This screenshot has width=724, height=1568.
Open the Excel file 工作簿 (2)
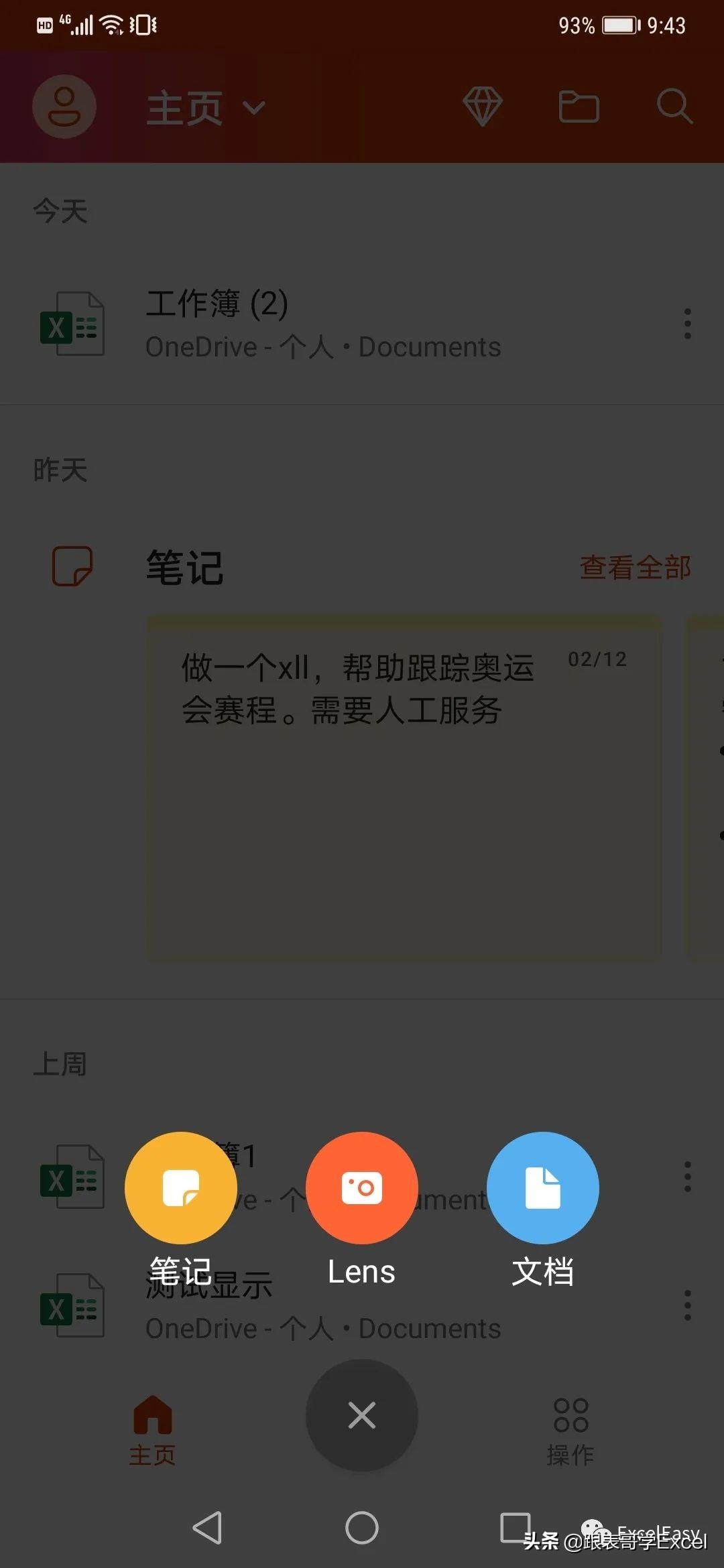pos(268,325)
